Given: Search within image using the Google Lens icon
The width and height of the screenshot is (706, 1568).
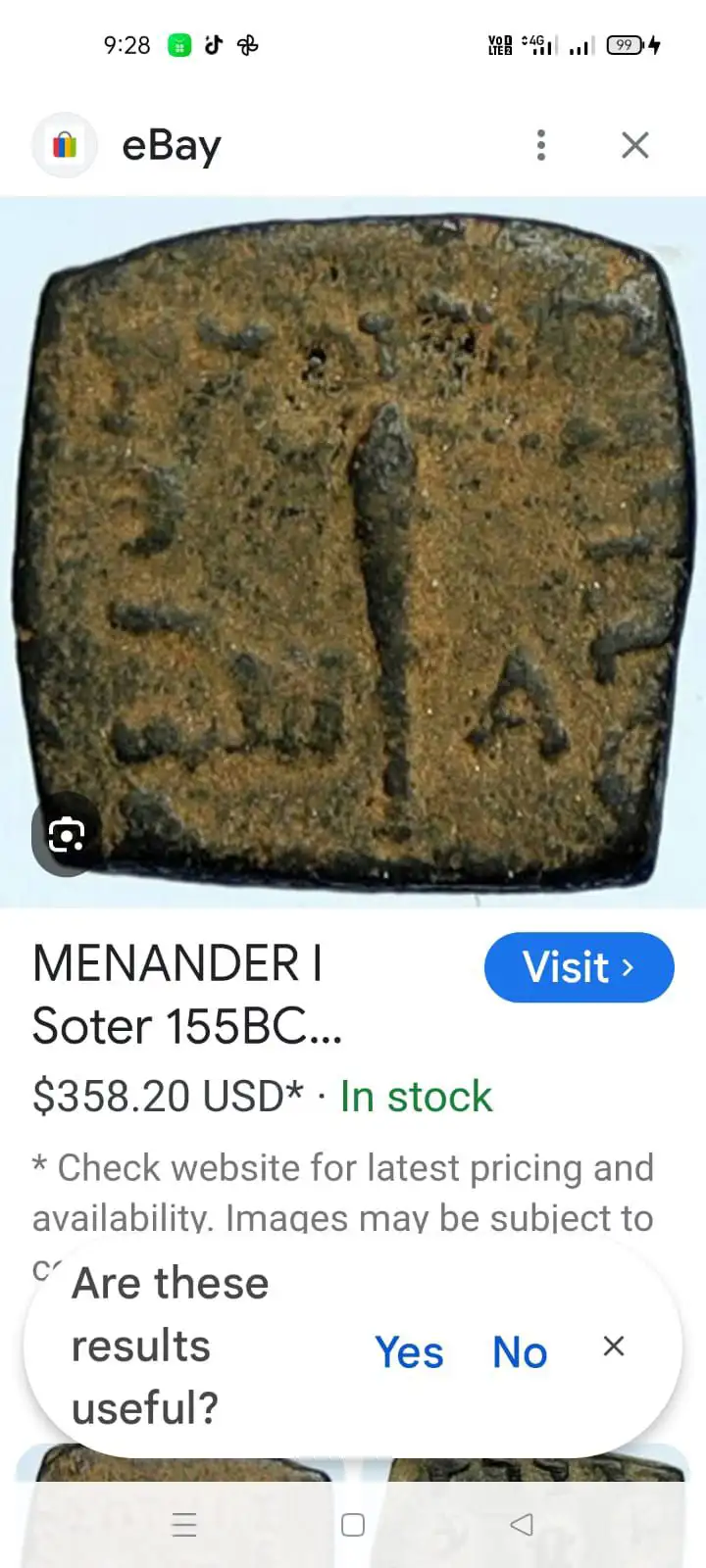Looking at the screenshot, I should click(x=65, y=835).
